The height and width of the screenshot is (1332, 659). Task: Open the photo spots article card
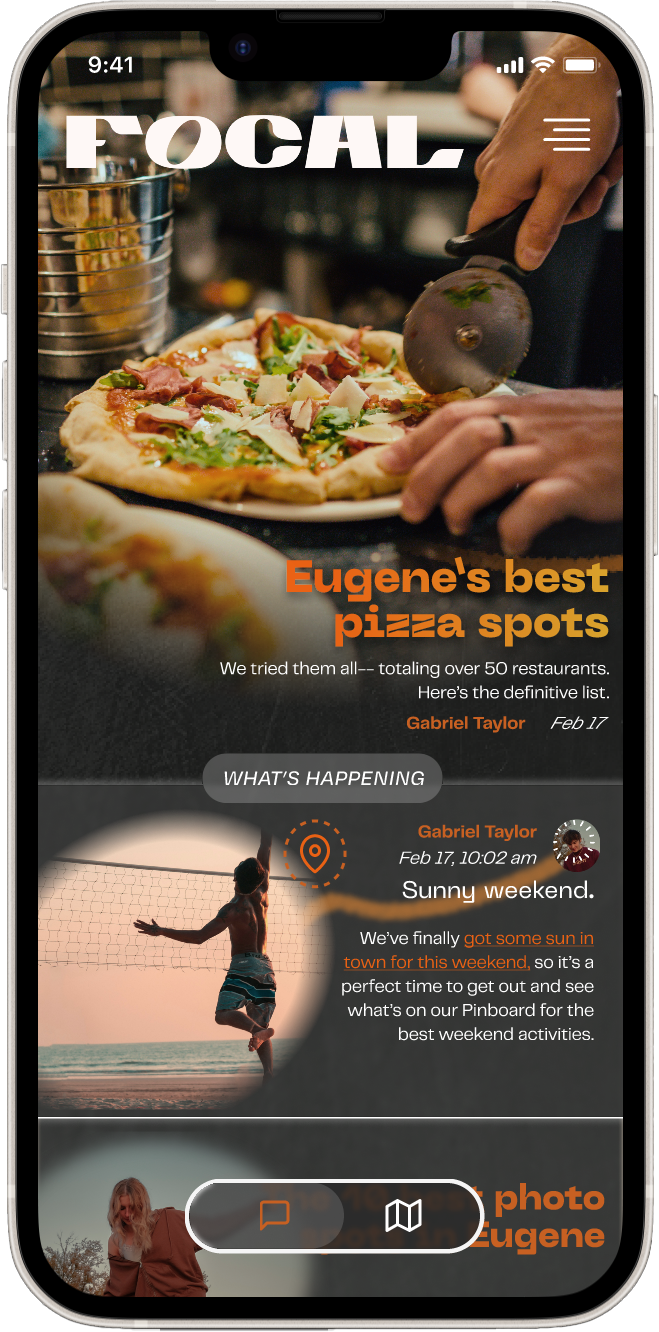tap(330, 1208)
